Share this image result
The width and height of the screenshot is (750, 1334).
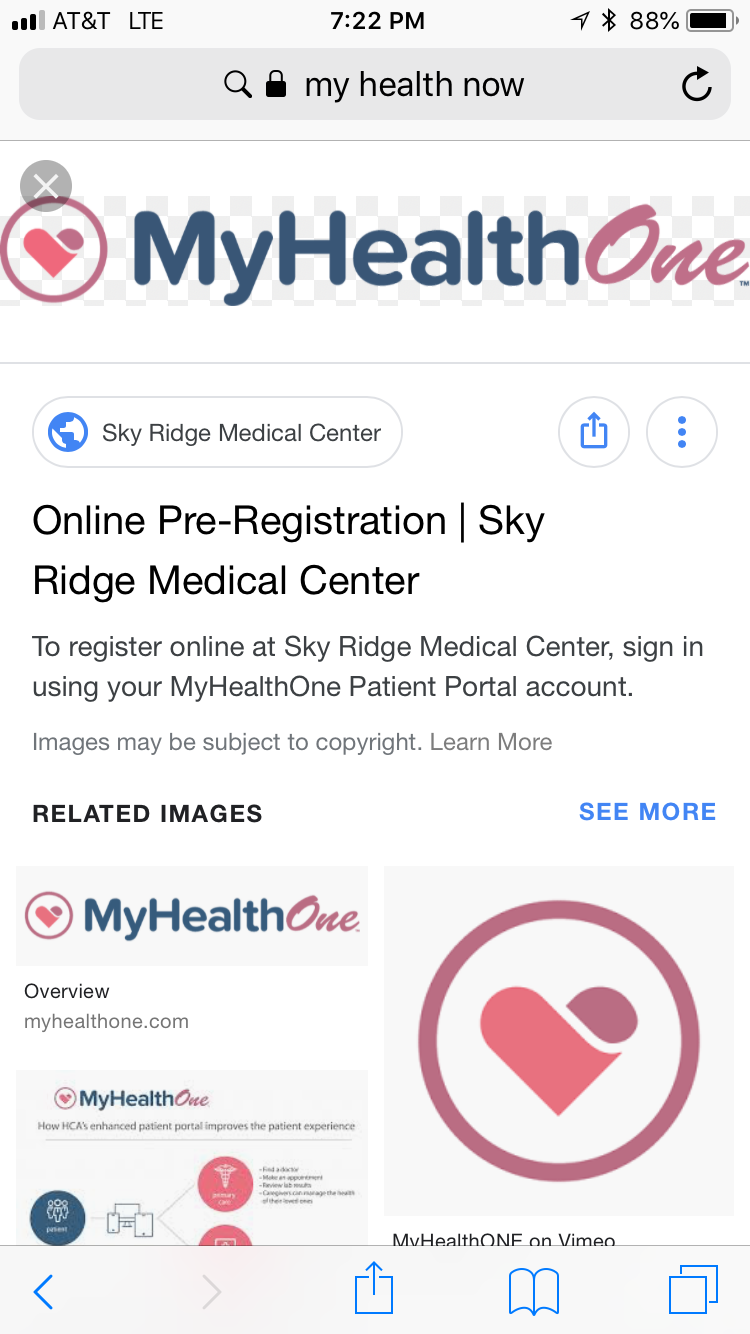pyautogui.click(x=594, y=433)
